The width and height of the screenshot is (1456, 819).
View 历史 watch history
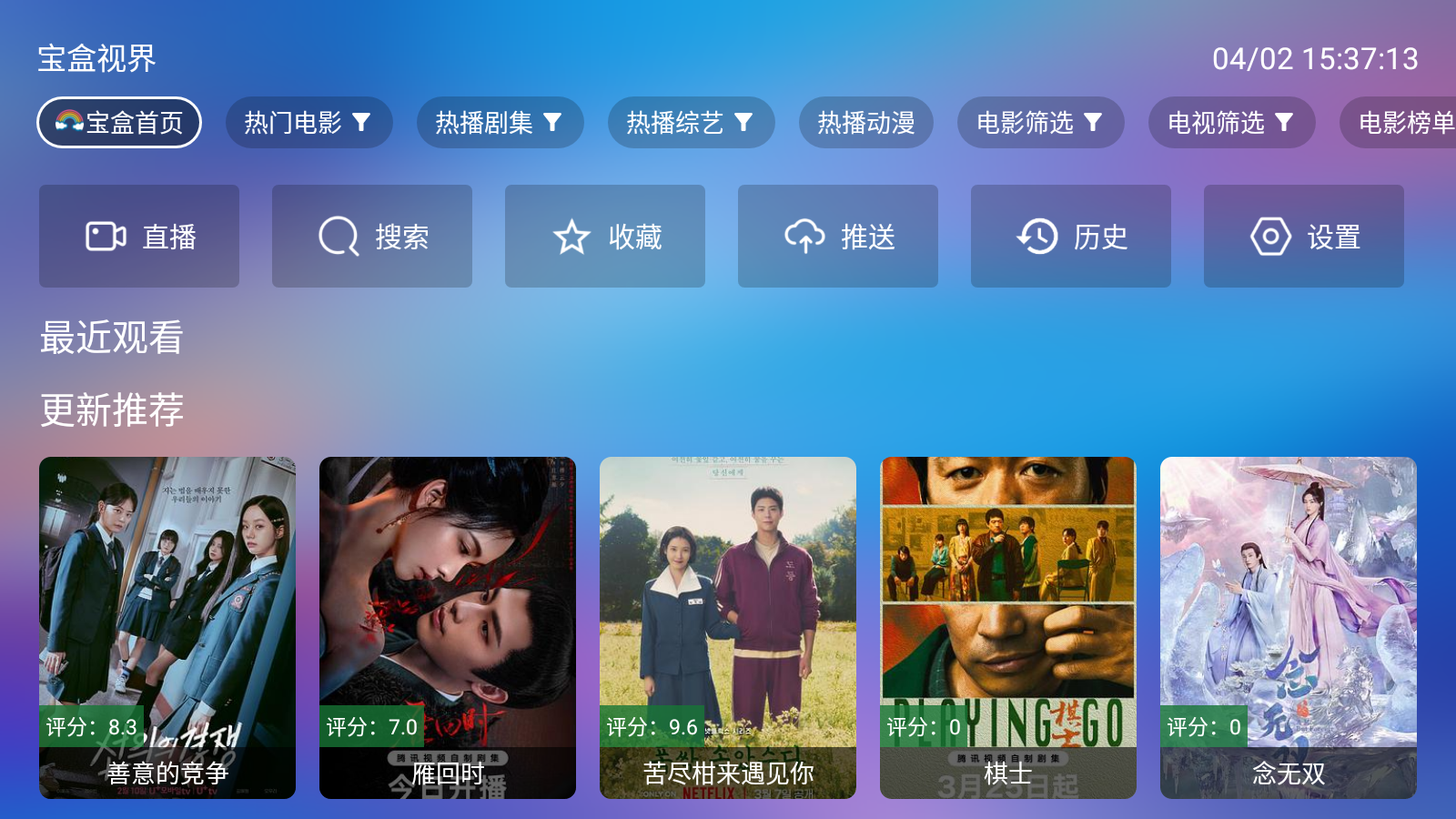point(1071,237)
